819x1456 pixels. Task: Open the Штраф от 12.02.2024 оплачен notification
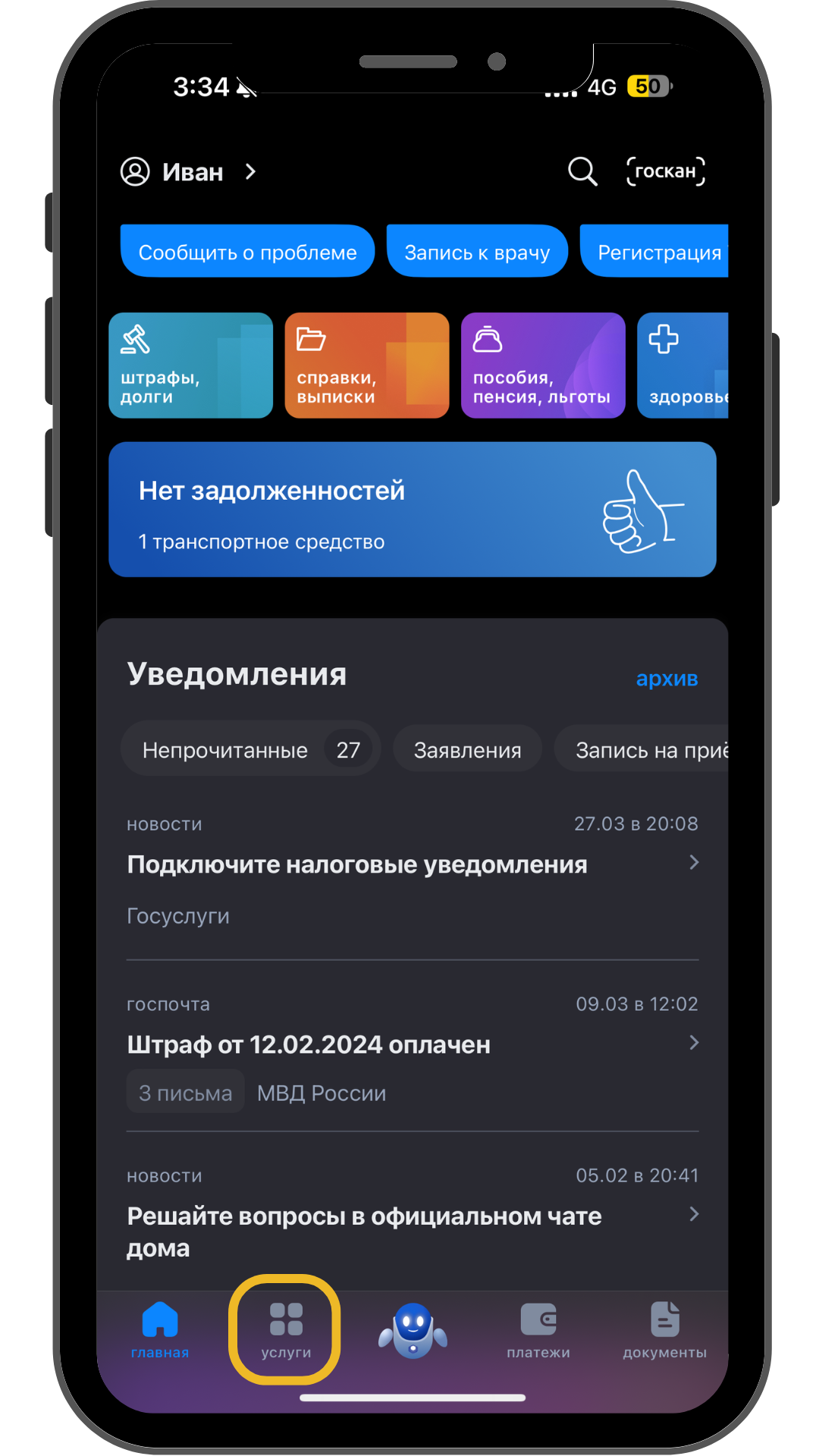click(x=412, y=1045)
